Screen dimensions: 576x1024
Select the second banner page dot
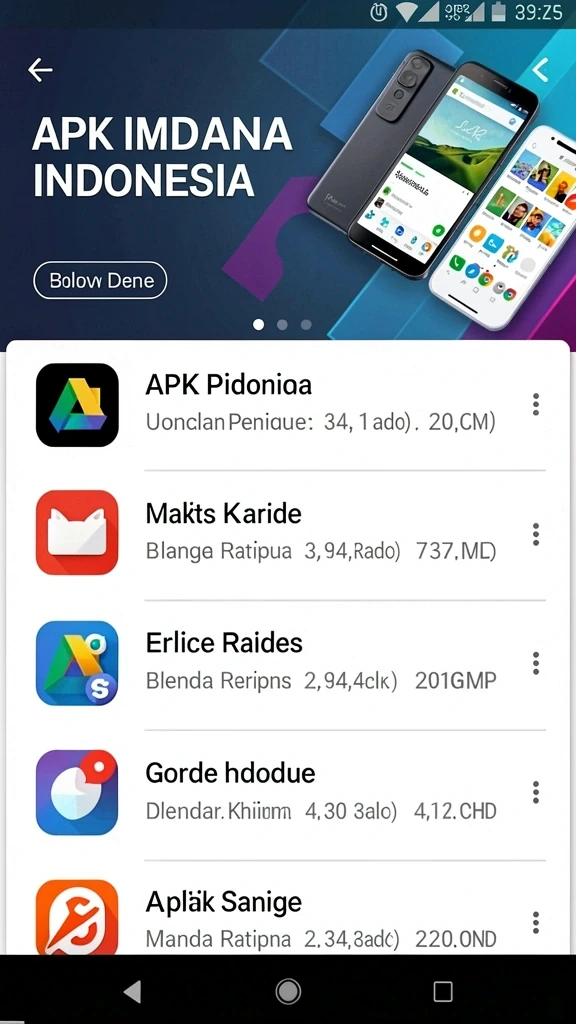click(x=282, y=325)
